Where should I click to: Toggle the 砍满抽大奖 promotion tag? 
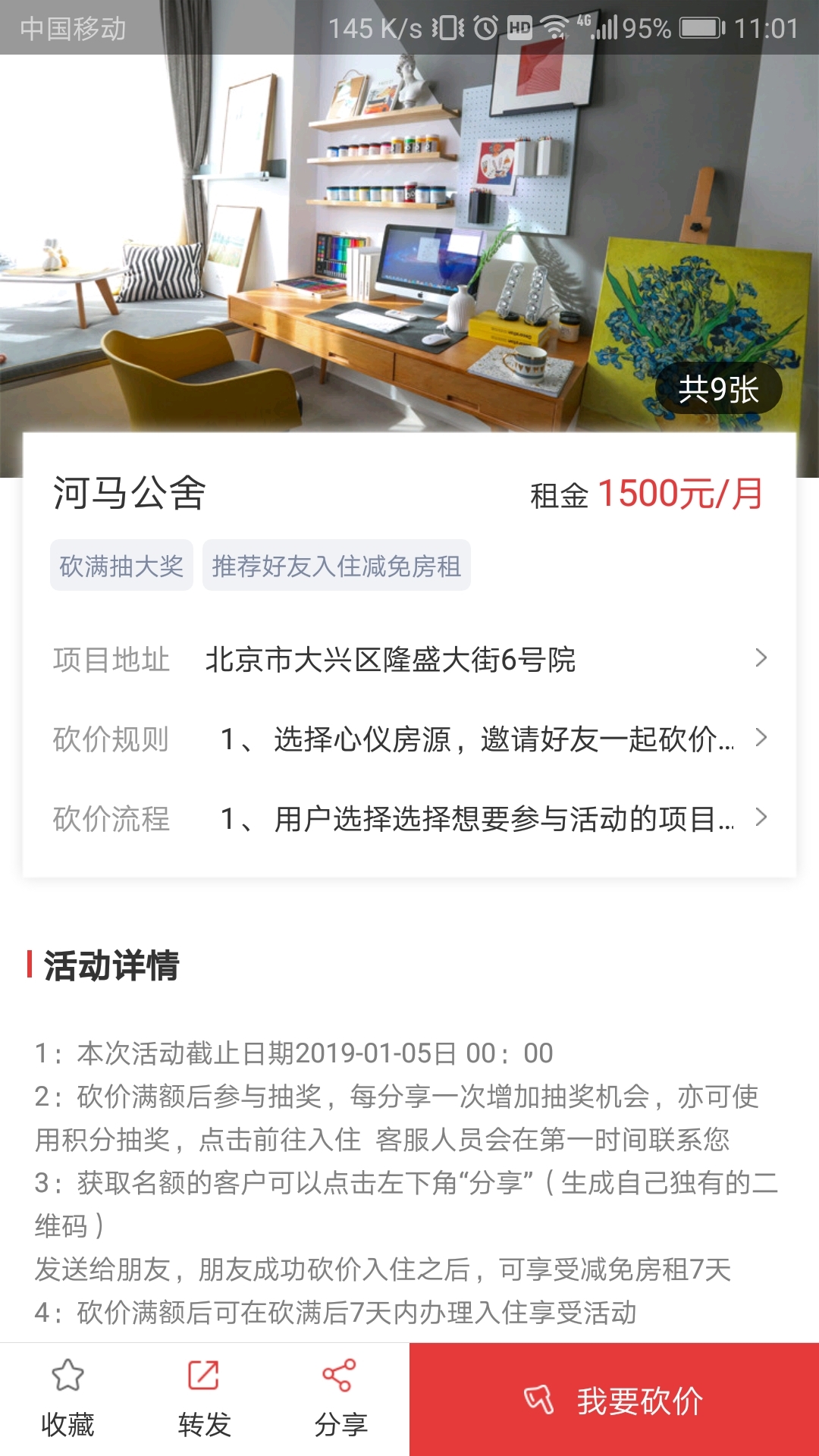pos(121,564)
